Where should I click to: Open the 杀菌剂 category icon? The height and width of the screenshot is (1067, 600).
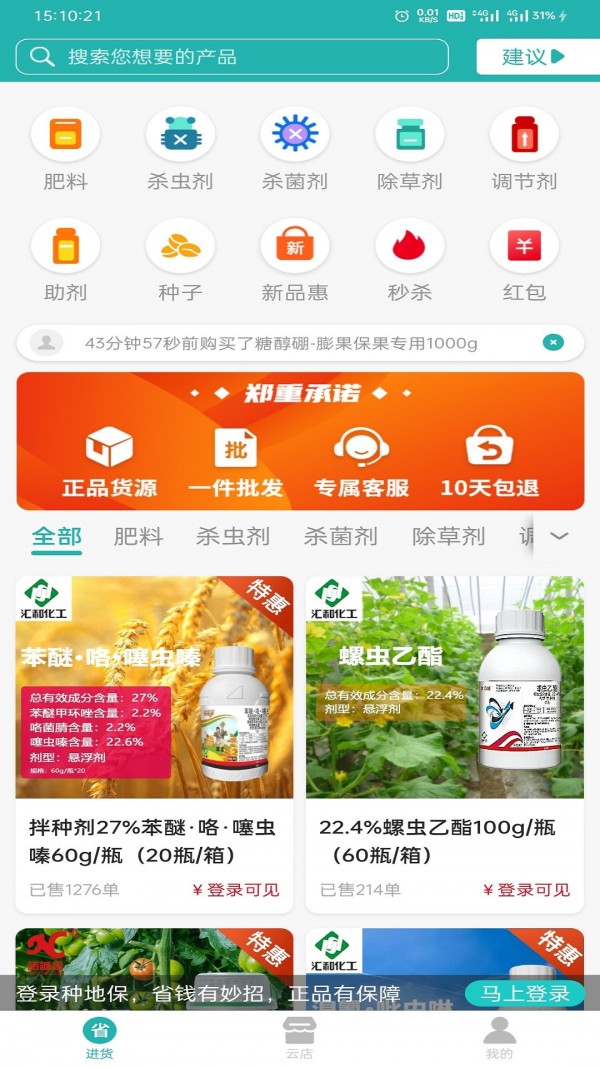pos(295,135)
